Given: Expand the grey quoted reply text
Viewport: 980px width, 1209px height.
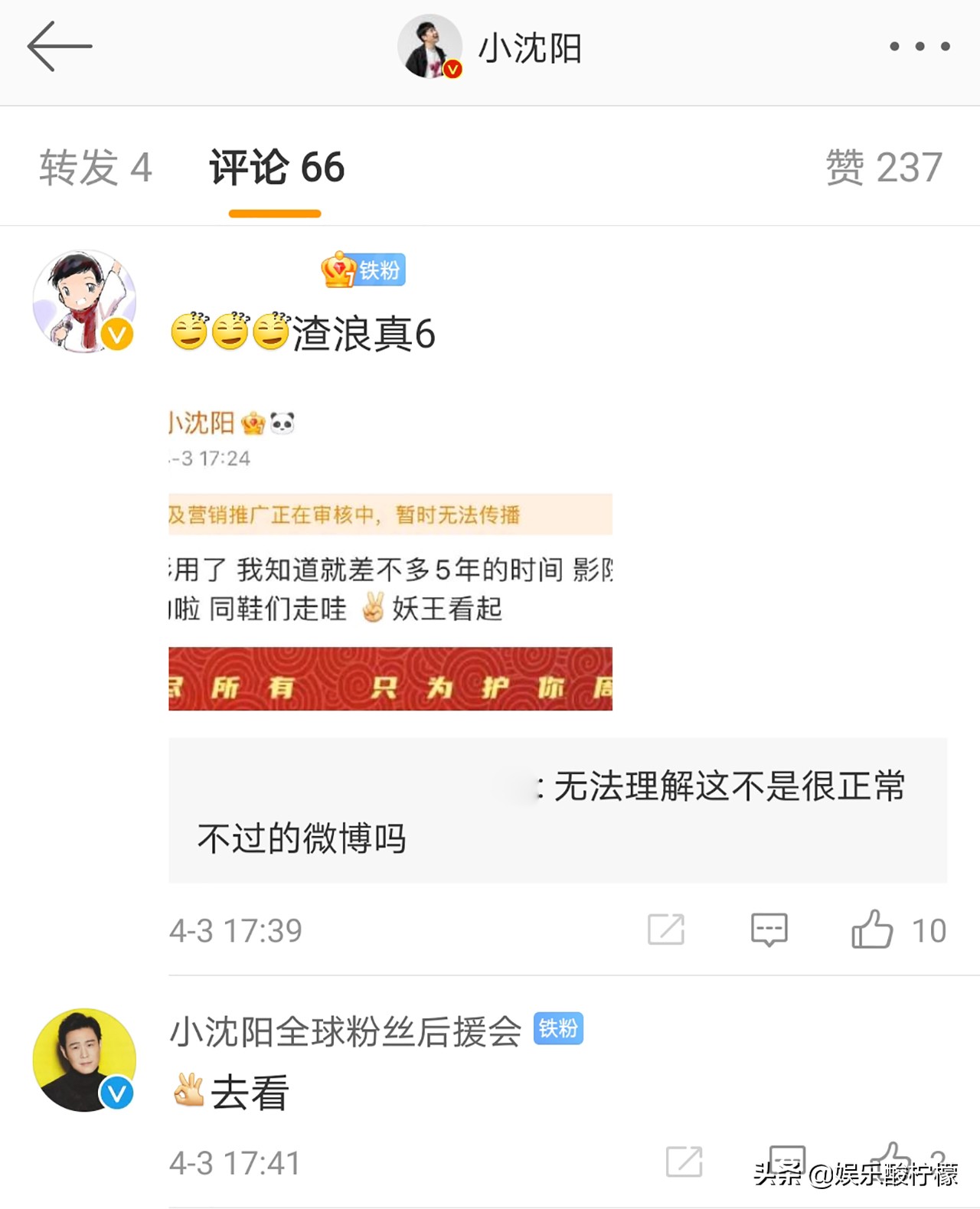Looking at the screenshot, I should [536, 810].
